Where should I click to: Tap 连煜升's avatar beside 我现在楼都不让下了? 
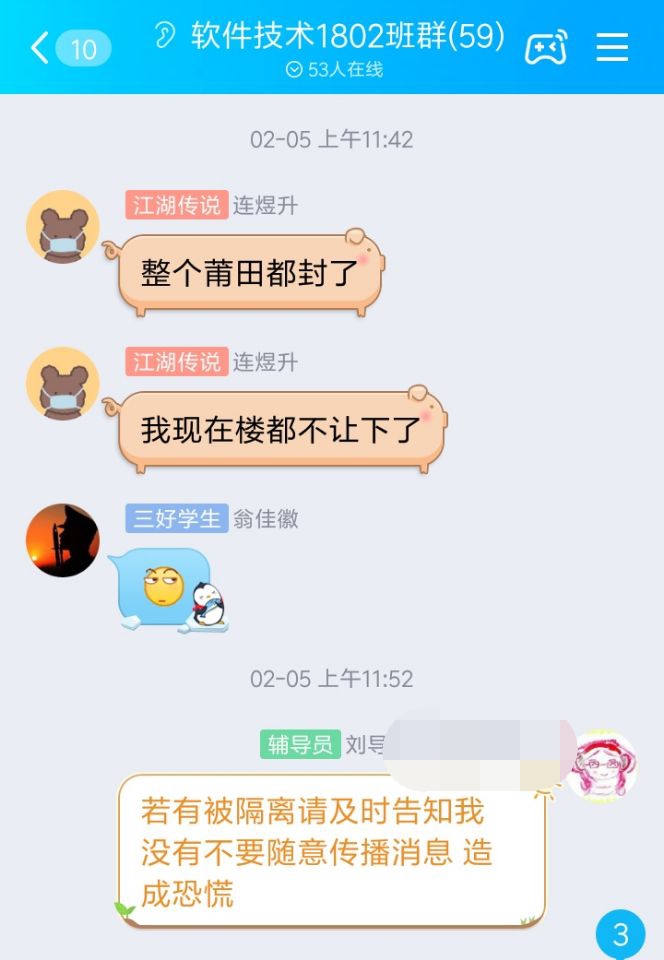pos(62,383)
